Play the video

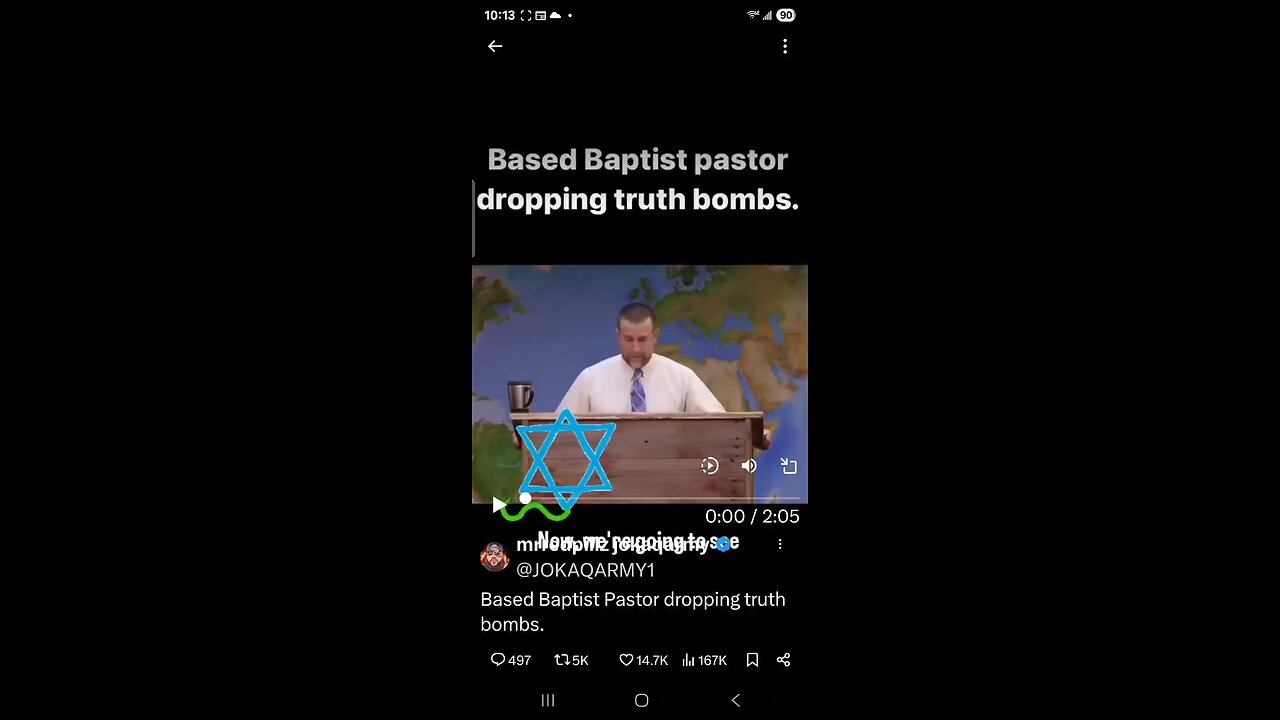point(499,505)
